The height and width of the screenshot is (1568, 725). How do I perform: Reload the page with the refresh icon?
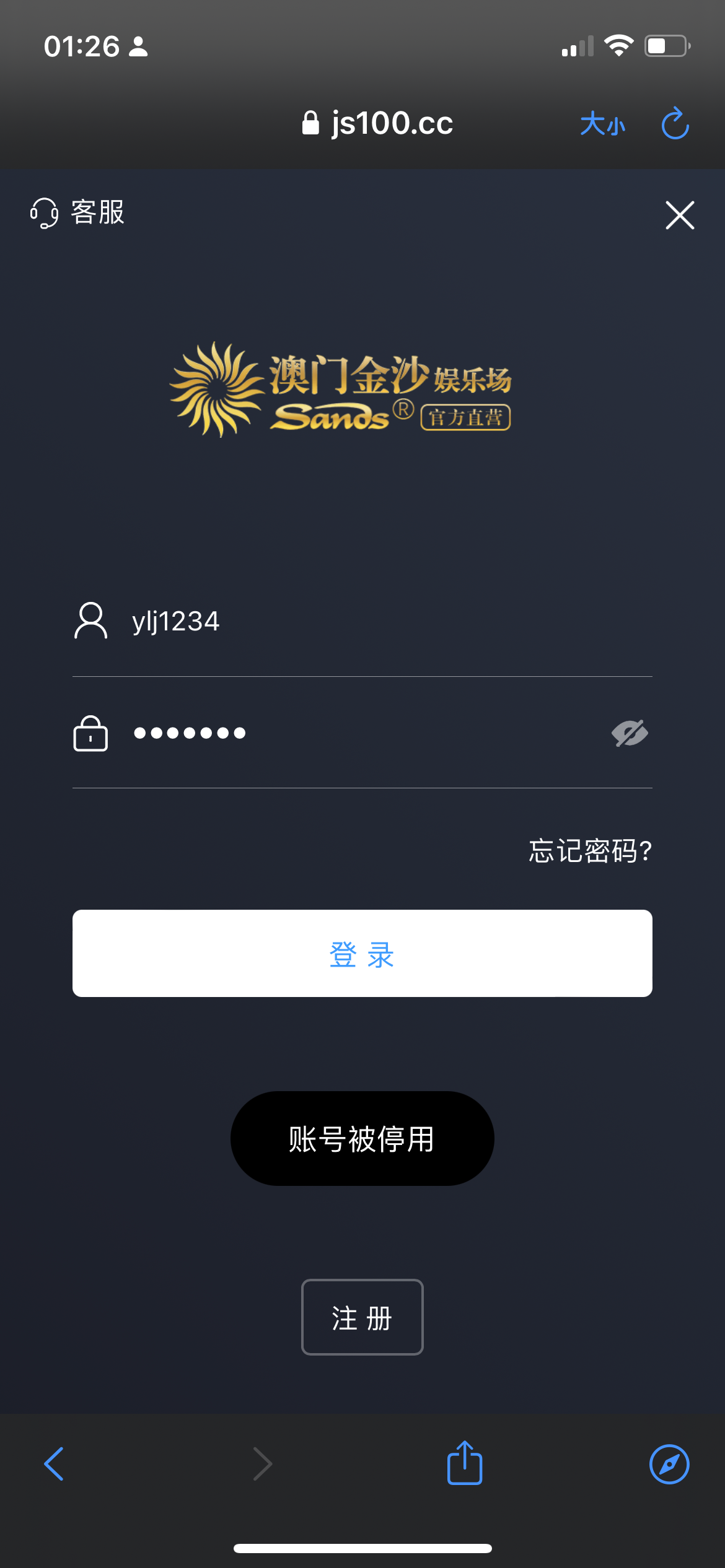coord(674,123)
